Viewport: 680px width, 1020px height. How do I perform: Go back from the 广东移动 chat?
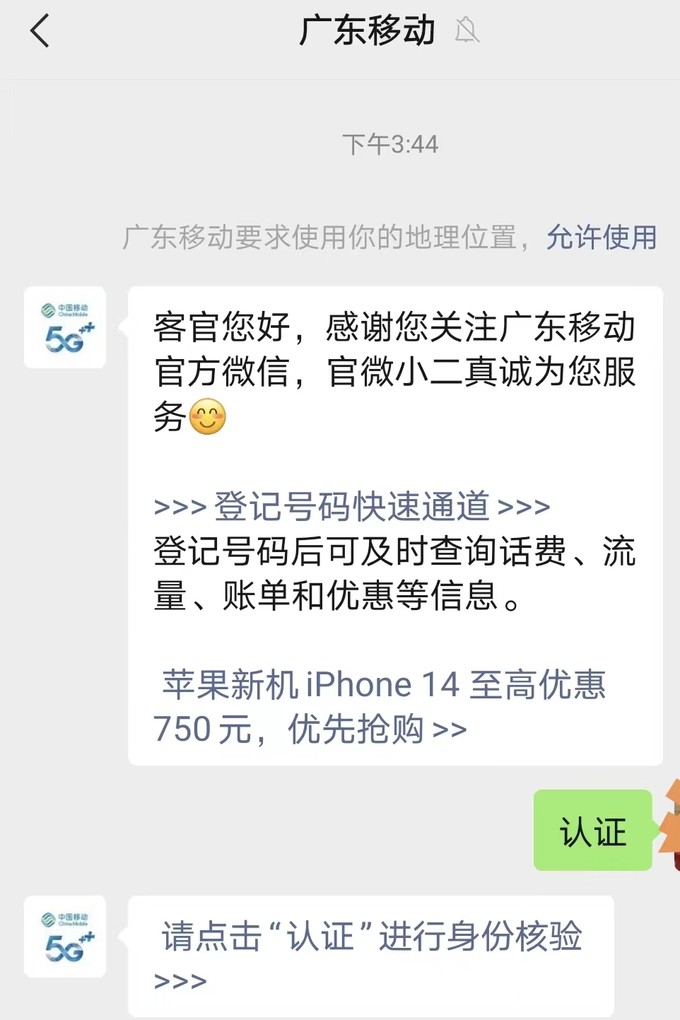coord(40,31)
